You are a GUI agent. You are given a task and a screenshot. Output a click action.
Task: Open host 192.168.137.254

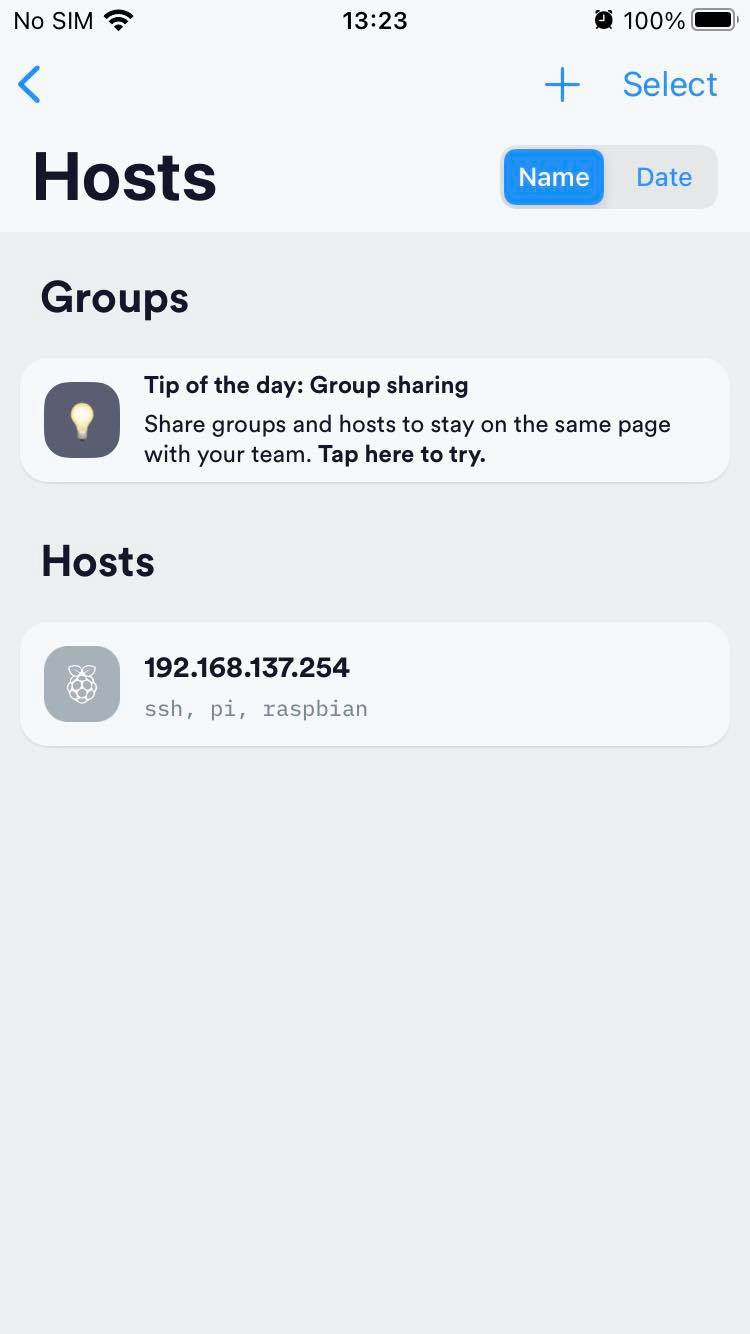[375, 684]
